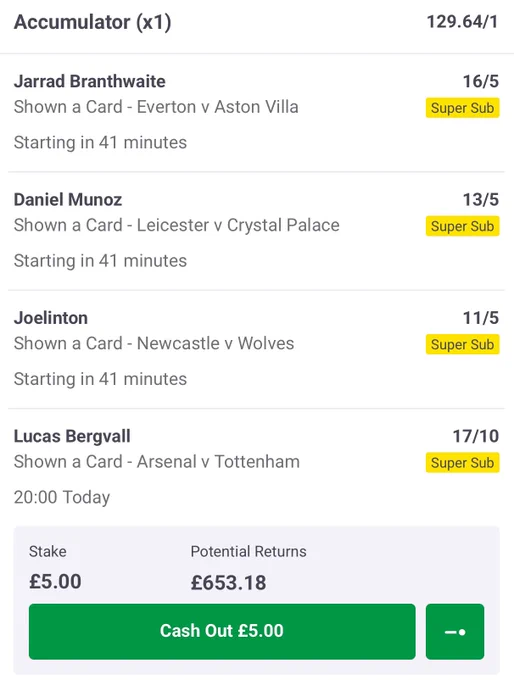Open the Jarrad Branthwaite card selection
Viewport: 514px width, 680px height.
click(257, 112)
